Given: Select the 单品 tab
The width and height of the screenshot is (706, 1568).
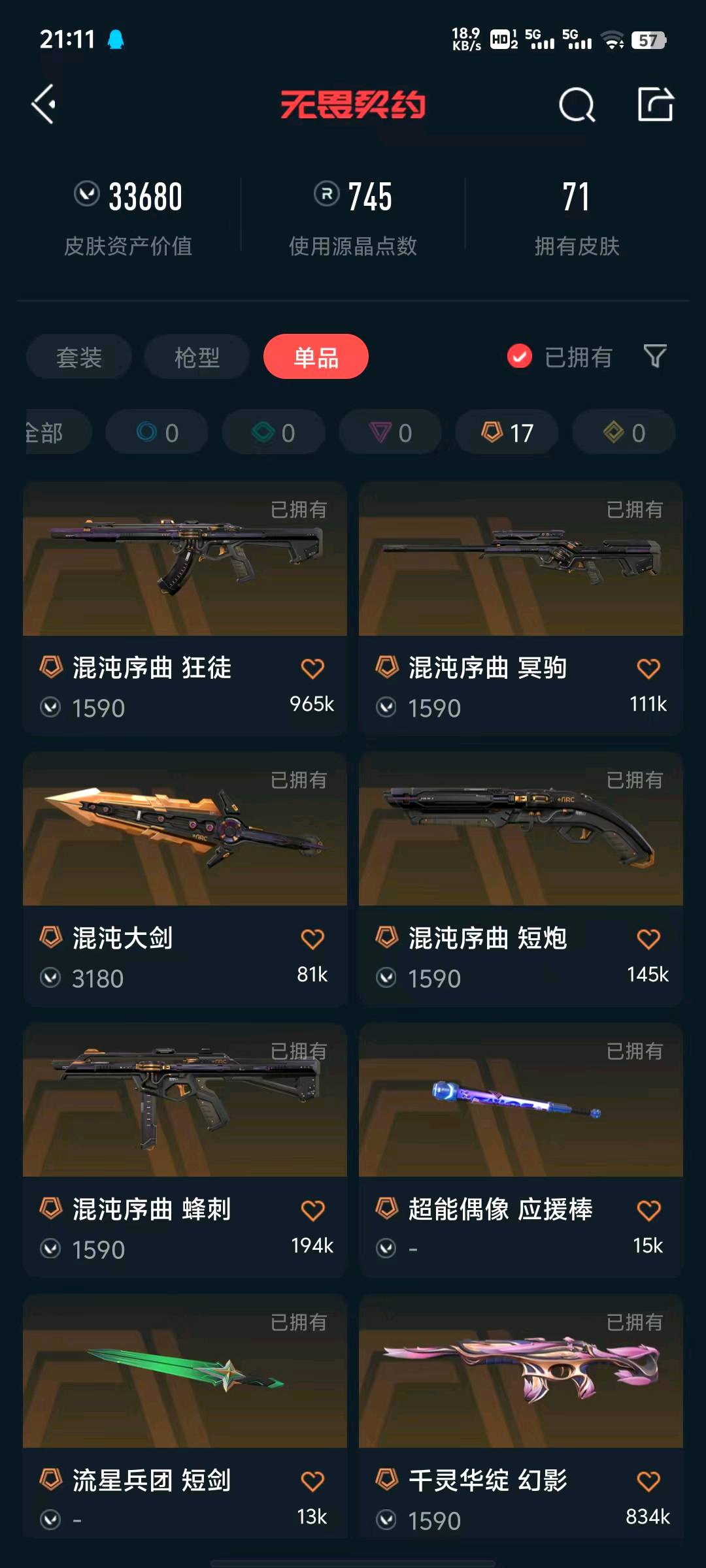Looking at the screenshot, I should 316,357.
